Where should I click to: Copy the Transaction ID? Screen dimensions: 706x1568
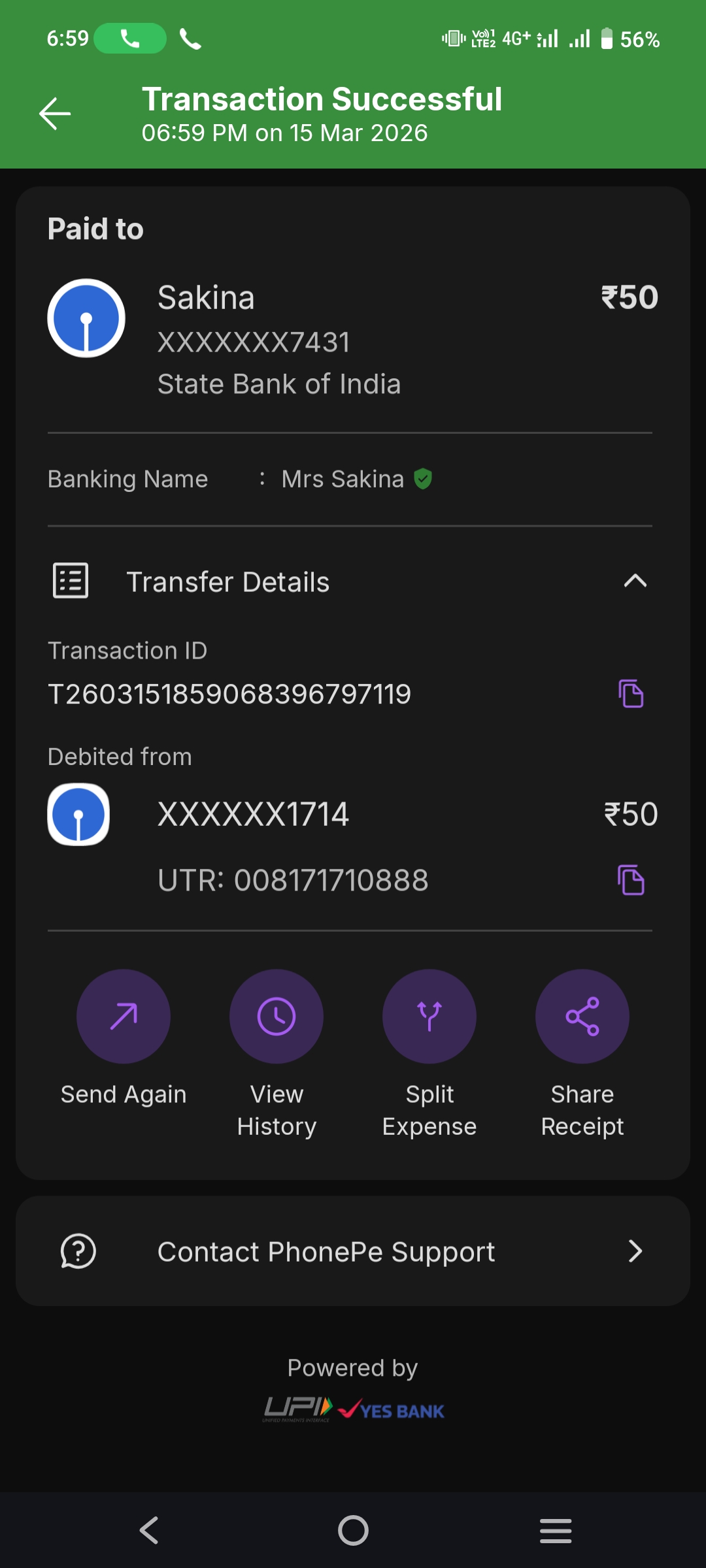pos(631,694)
